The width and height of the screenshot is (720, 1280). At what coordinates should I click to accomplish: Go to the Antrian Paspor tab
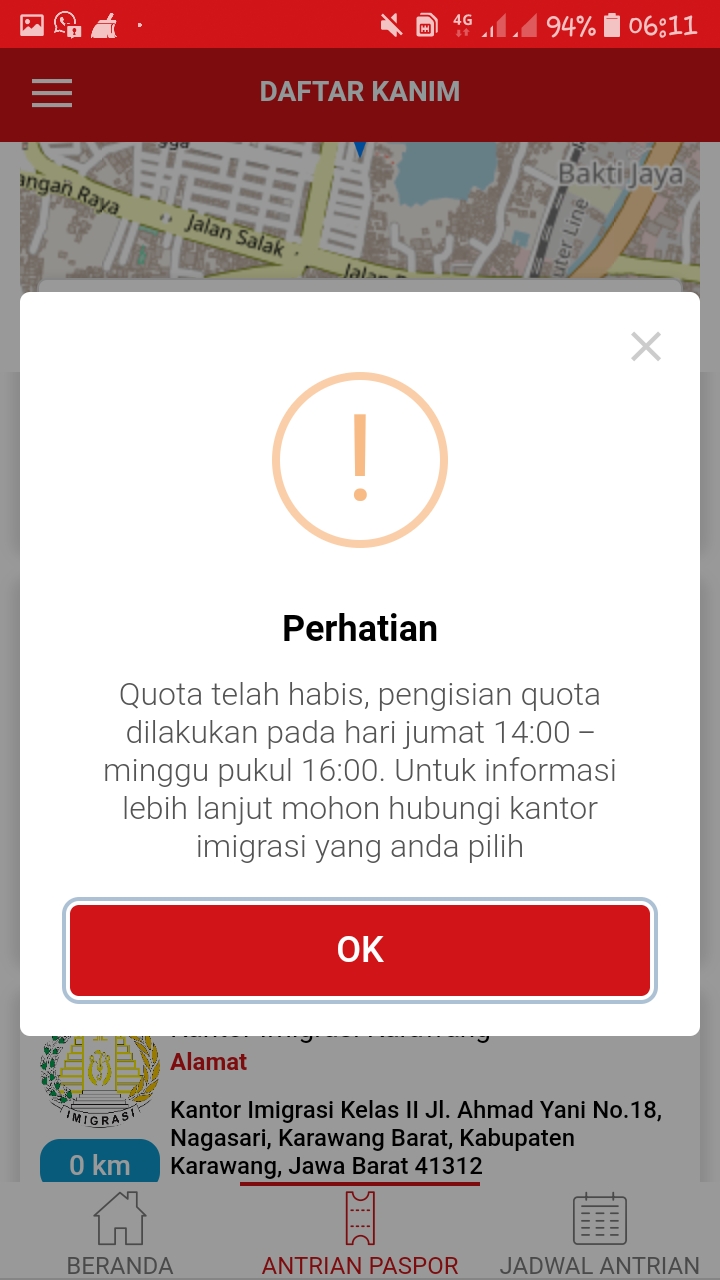pyautogui.click(x=360, y=1234)
